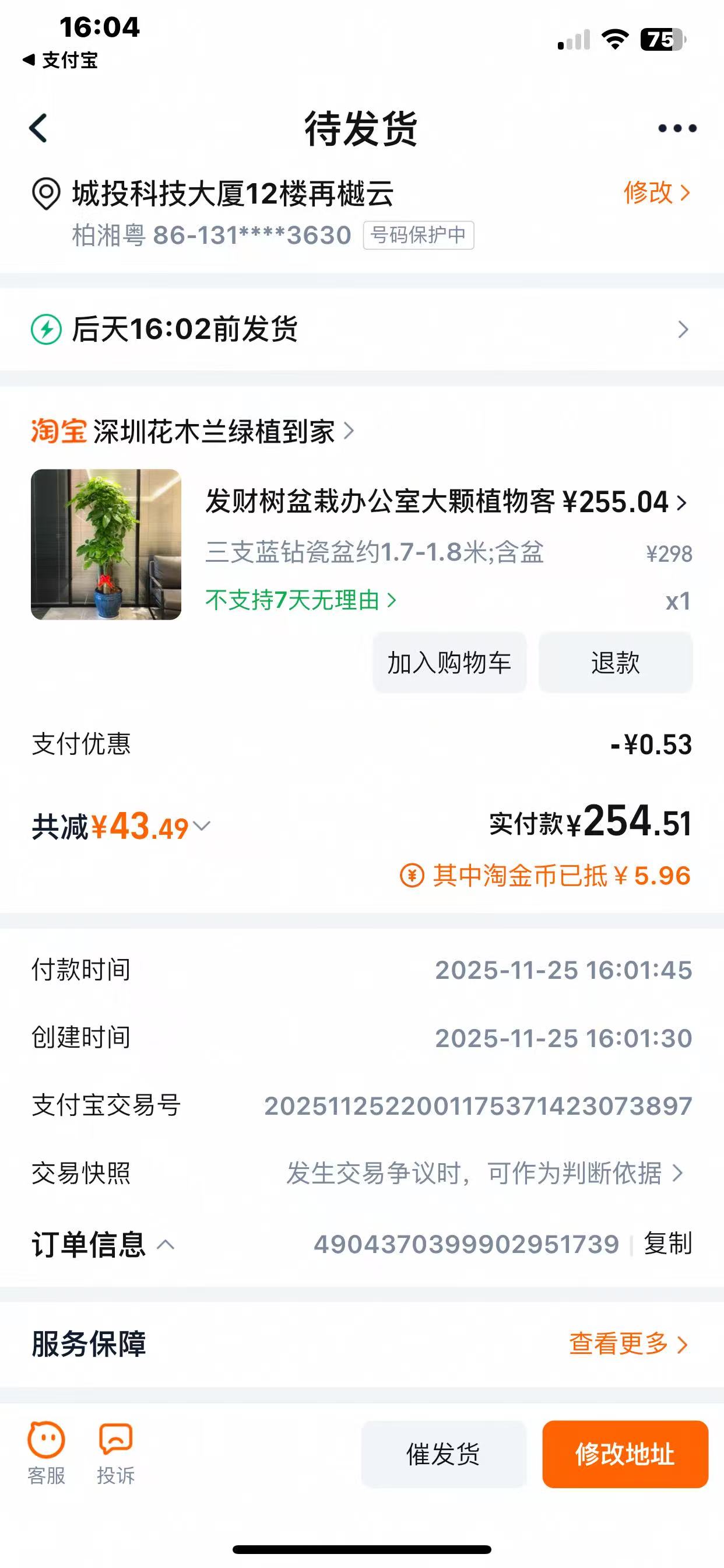Copy the order number with 复制

(x=667, y=1244)
